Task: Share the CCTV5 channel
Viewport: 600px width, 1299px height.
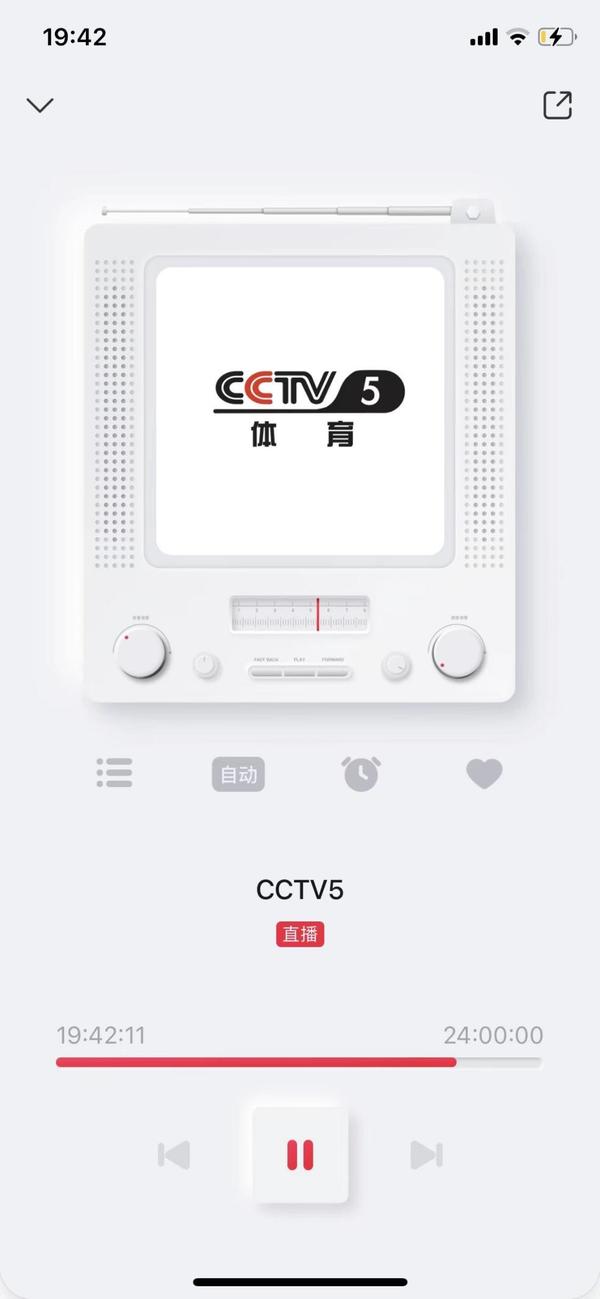Action: click(x=557, y=105)
